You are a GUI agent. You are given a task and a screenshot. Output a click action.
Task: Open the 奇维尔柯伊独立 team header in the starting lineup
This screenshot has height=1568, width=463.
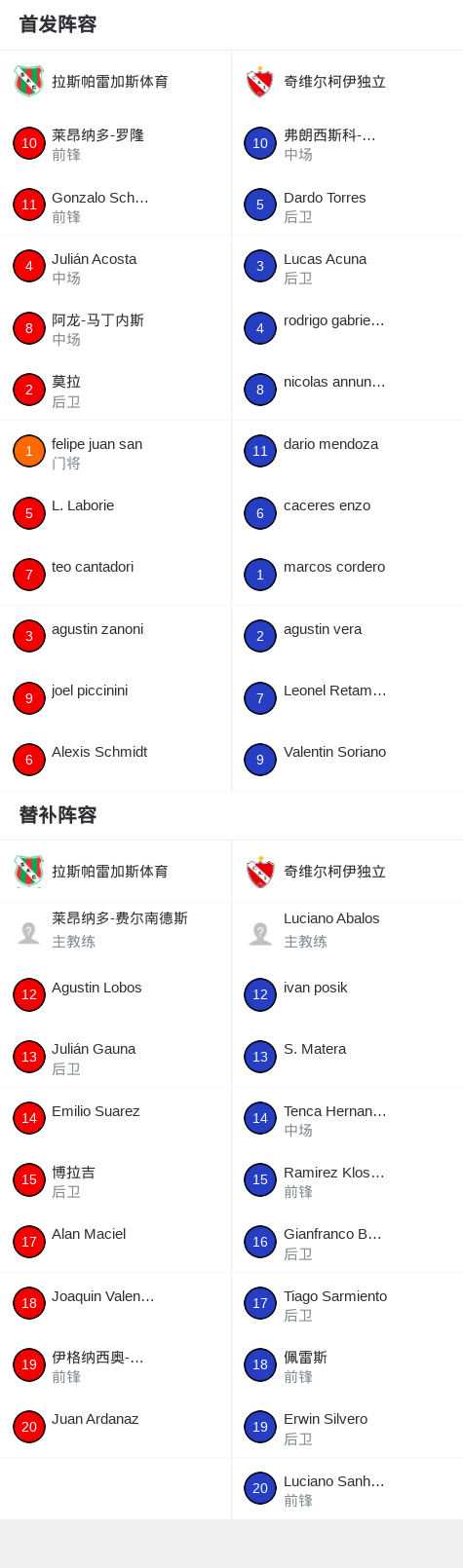(347, 82)
